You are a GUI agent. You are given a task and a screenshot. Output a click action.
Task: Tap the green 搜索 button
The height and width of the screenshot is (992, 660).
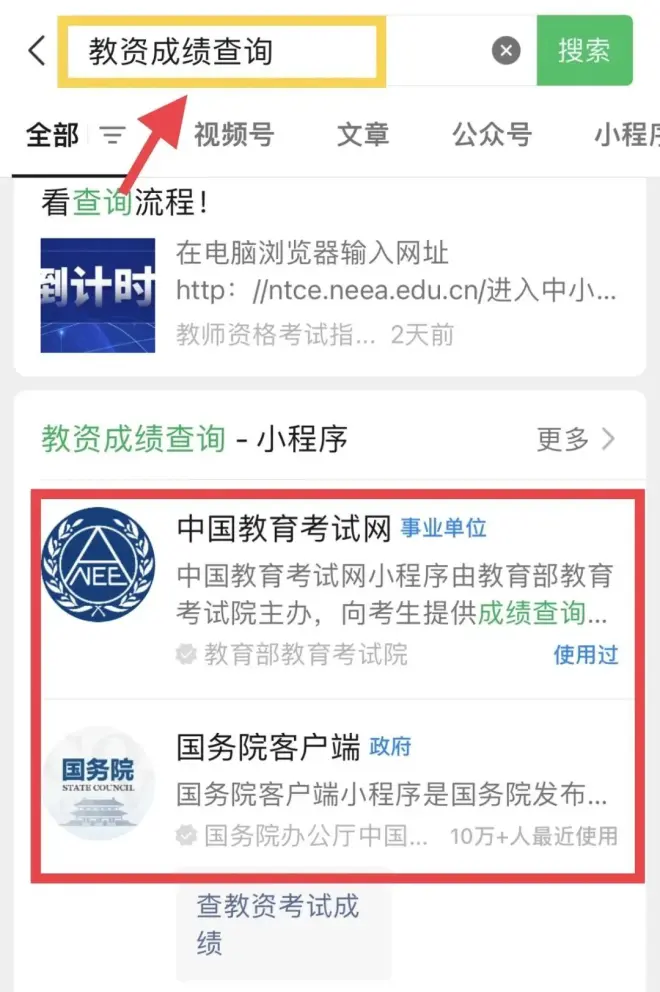584,50
